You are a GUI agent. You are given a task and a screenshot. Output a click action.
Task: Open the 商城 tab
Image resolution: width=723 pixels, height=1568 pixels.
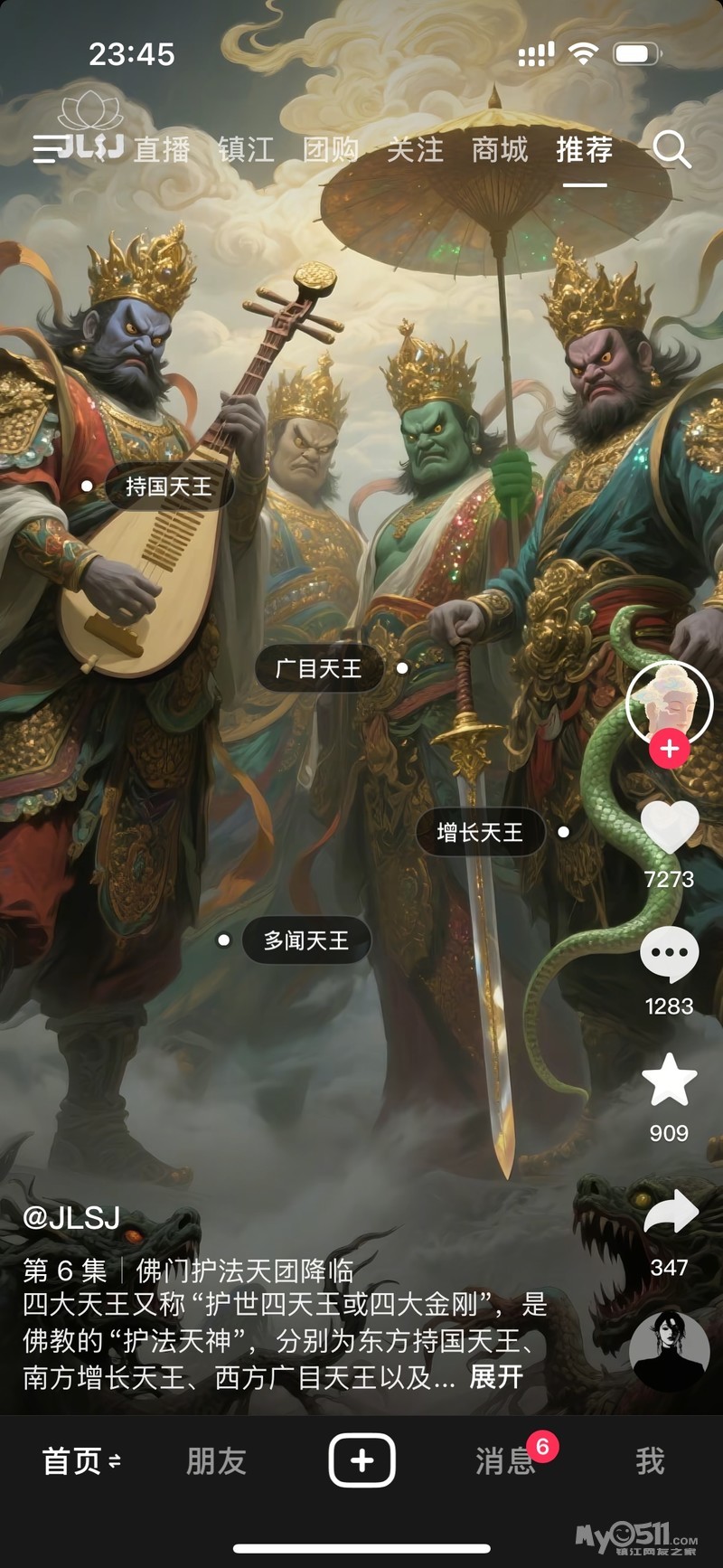click(500, 149)
